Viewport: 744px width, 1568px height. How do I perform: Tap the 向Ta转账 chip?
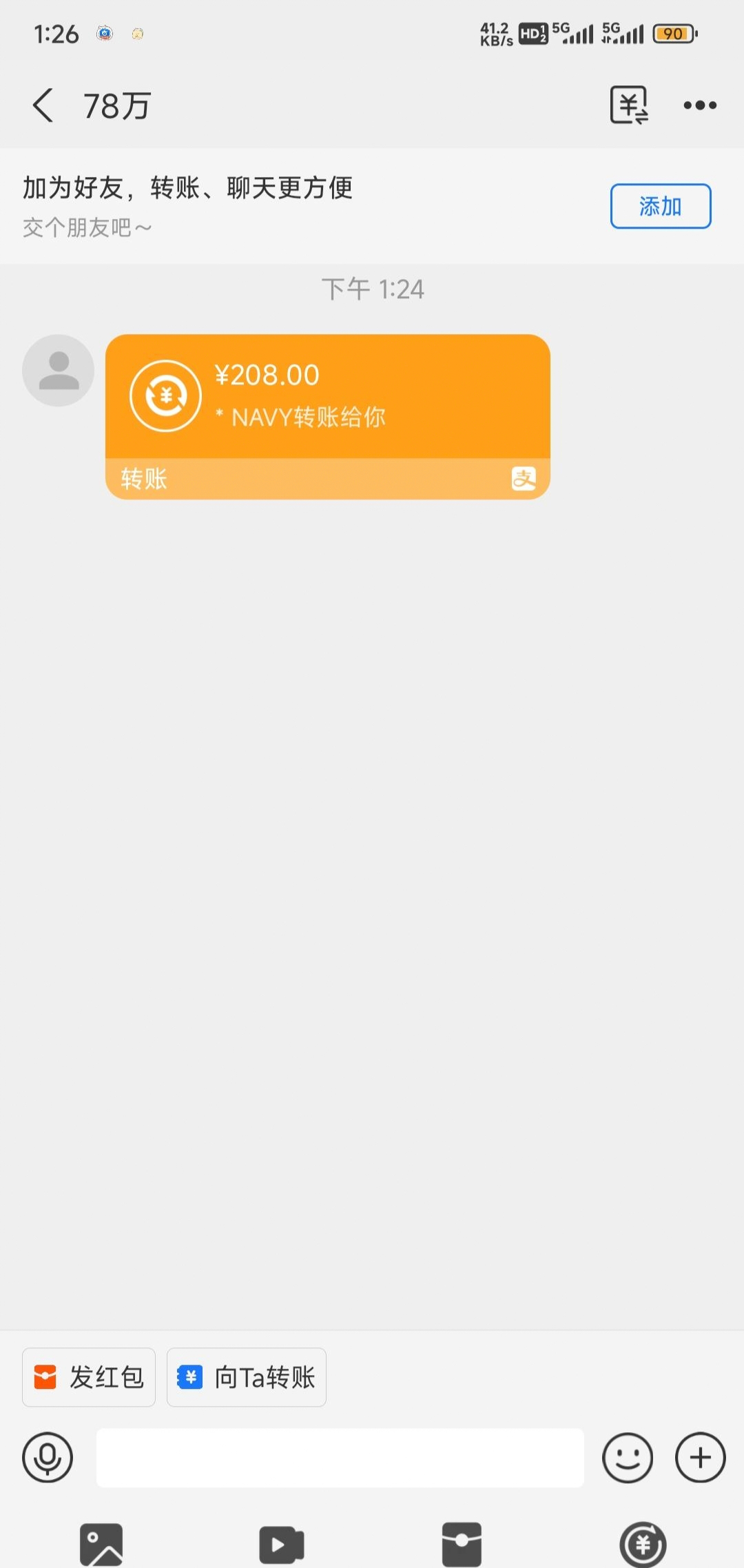[x=247, y=1377]
